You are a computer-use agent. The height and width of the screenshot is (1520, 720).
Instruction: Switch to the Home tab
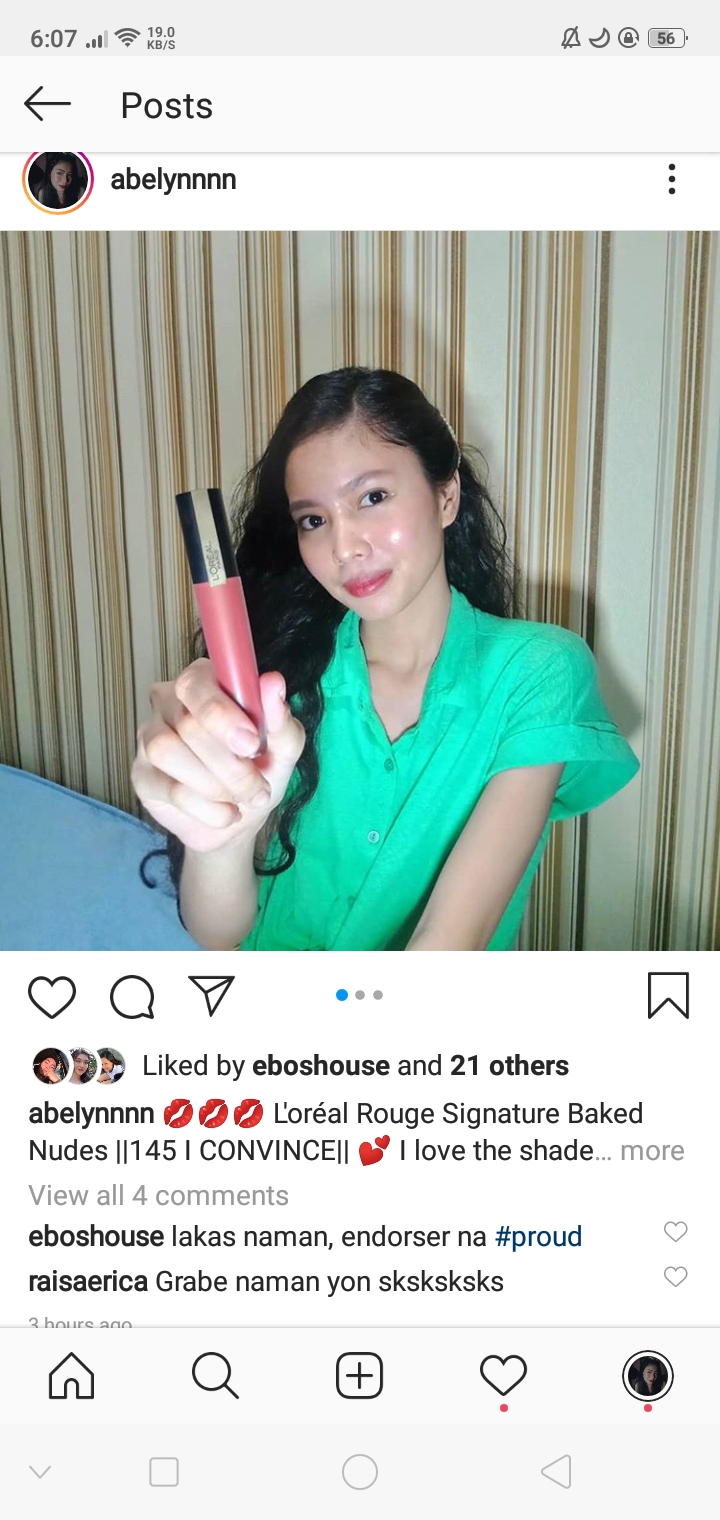point(72,1377)
